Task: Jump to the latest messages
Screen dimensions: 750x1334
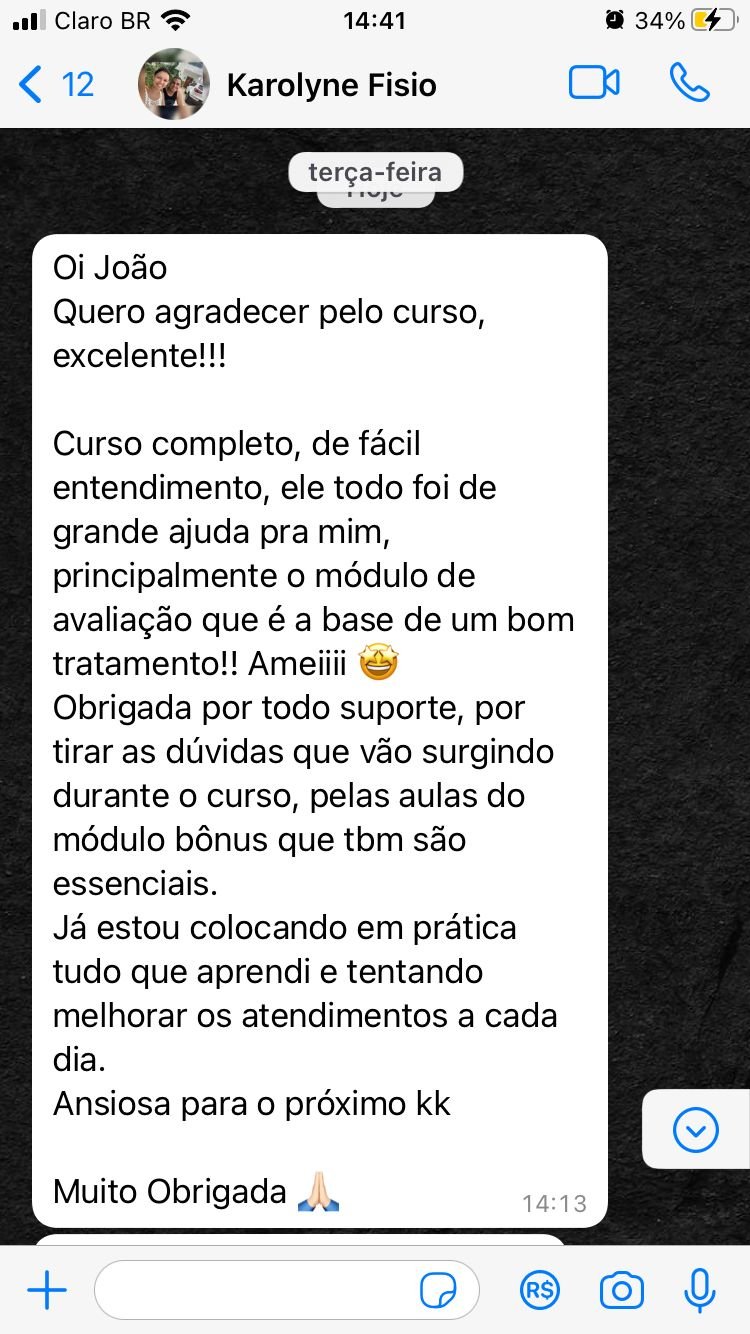Action: 695,1130
